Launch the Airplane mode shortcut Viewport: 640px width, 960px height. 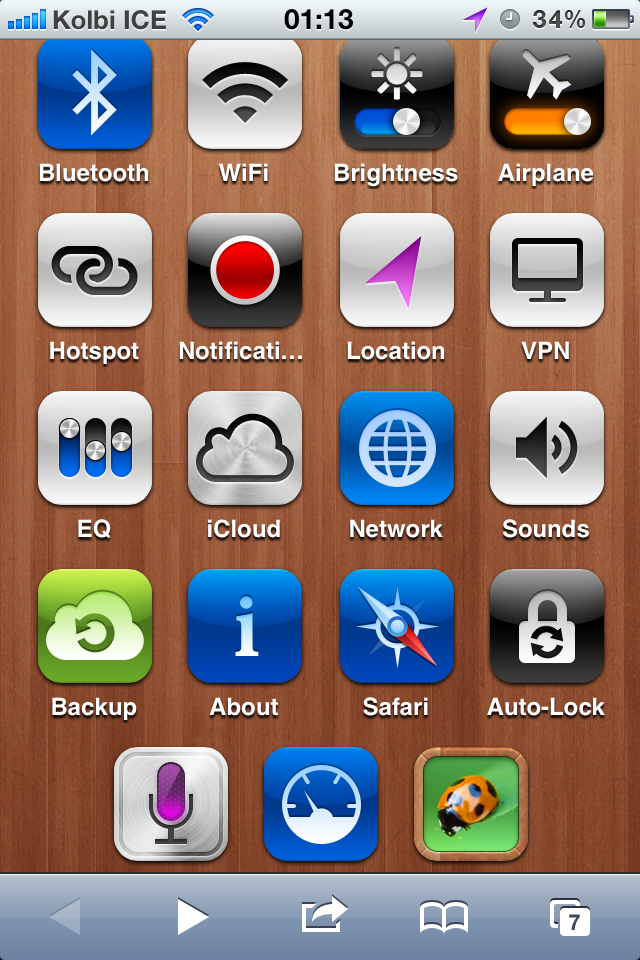point(547,95)
